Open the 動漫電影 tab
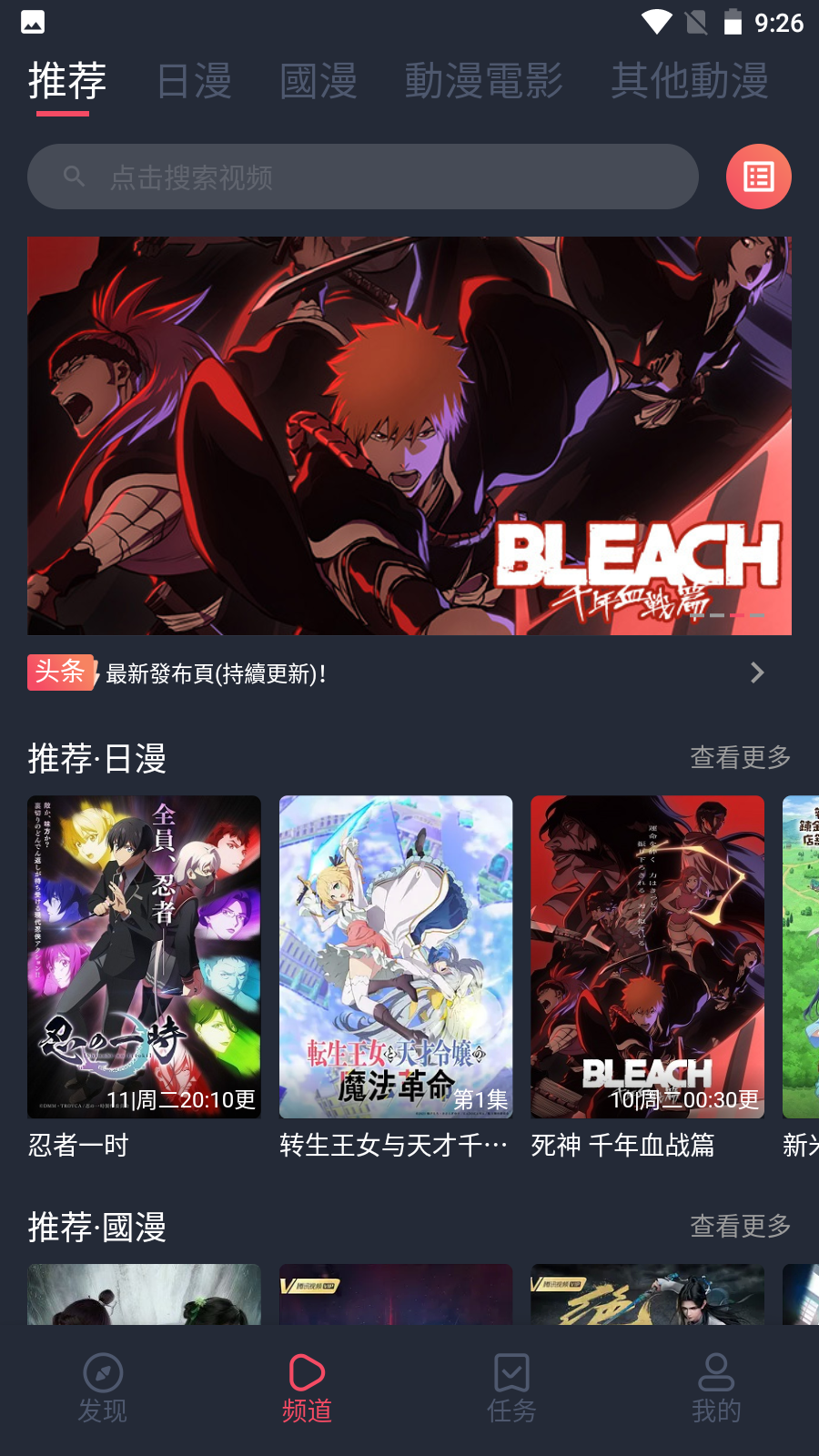The image size is (819, 1456). pos(483,82)
